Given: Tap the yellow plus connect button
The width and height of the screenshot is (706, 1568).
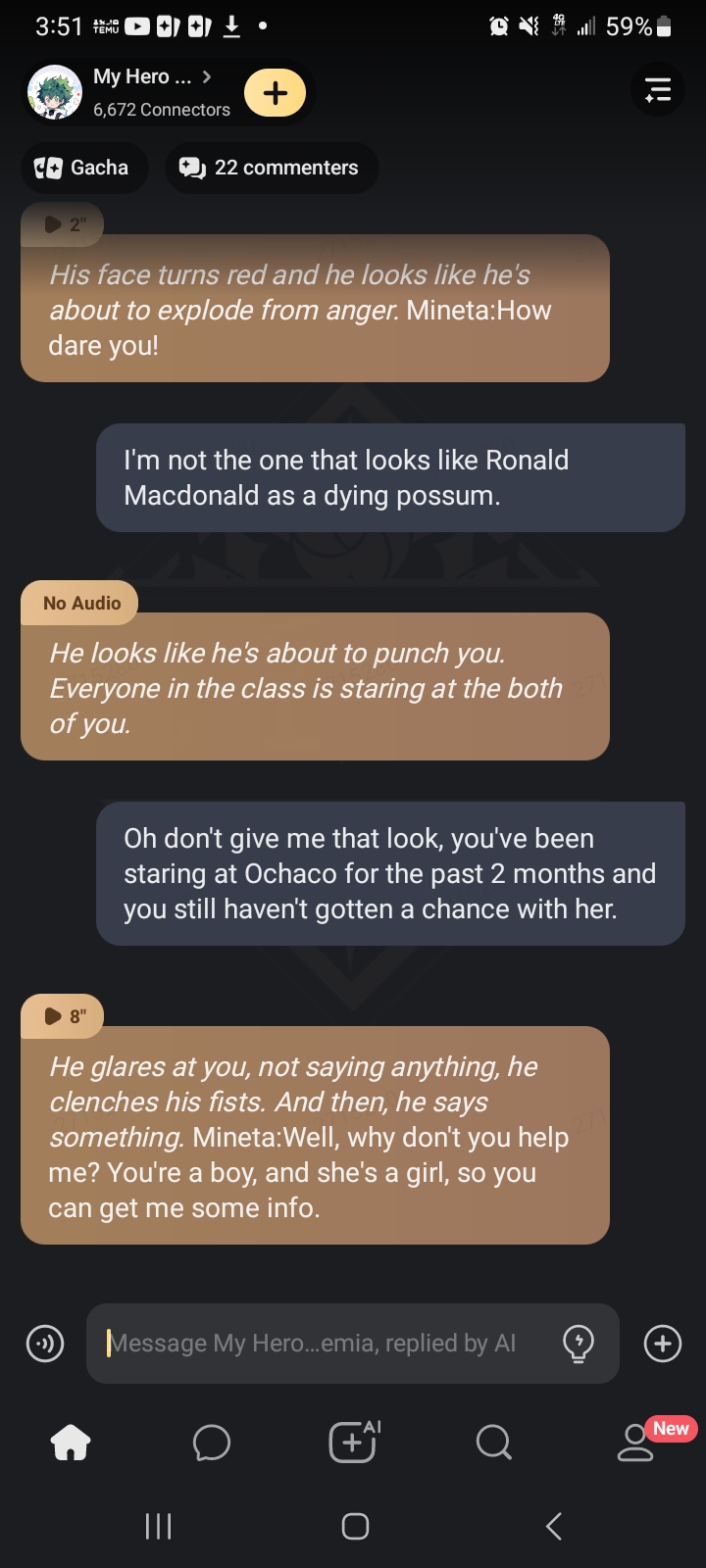Looking at the screenshot, I should tap(276, 93).
